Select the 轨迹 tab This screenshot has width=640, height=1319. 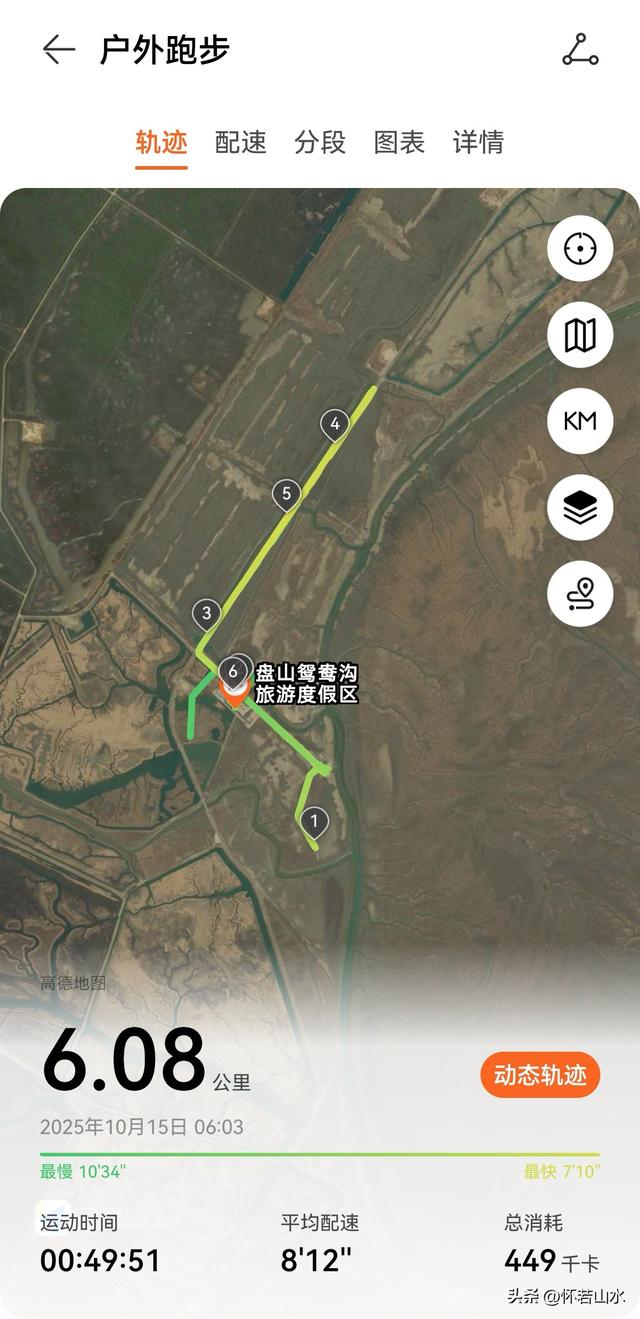tap(162, 142)
